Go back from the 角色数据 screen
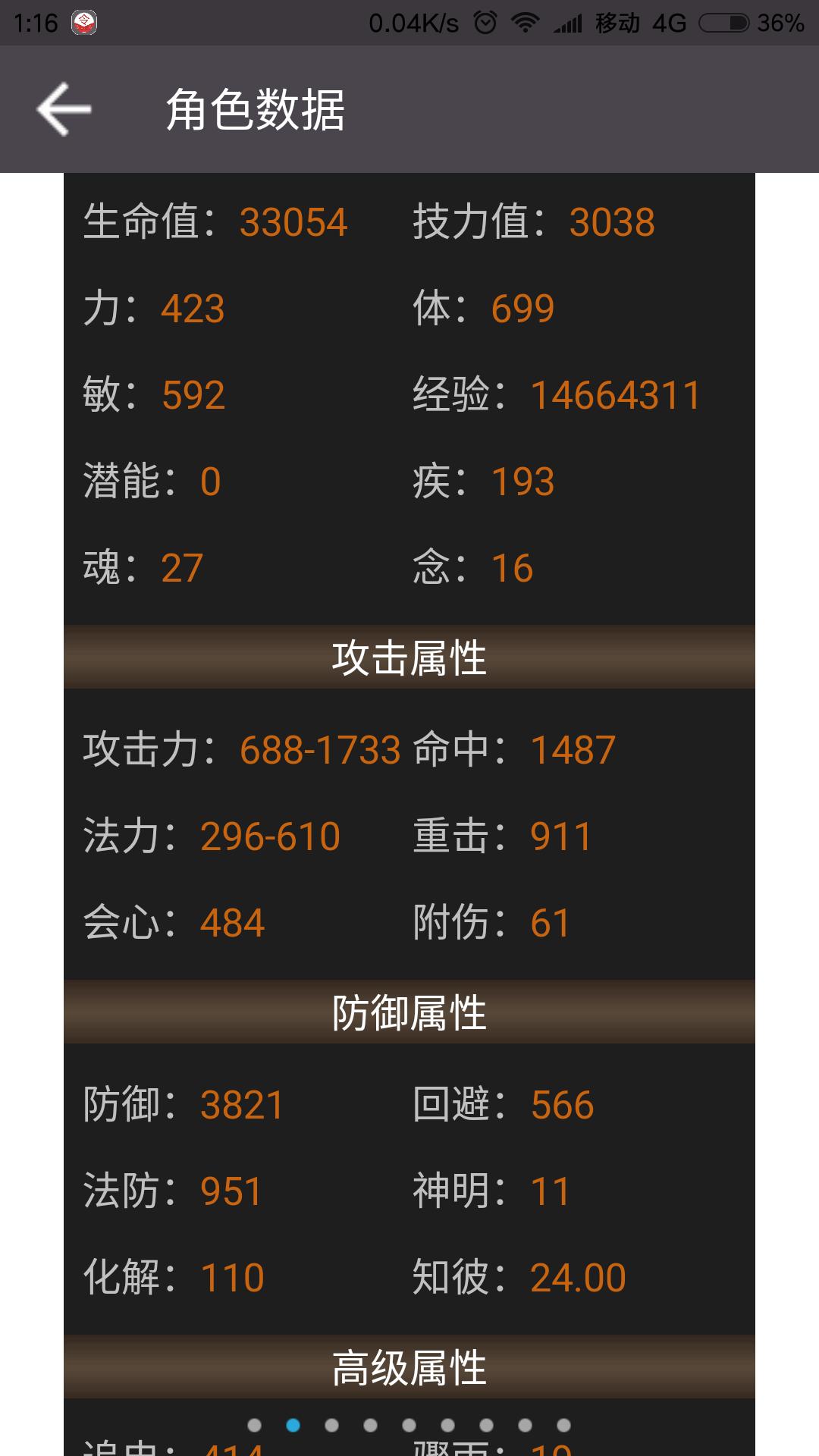The height and width of the screenshot is (1456, 819). tap(64, 109)
